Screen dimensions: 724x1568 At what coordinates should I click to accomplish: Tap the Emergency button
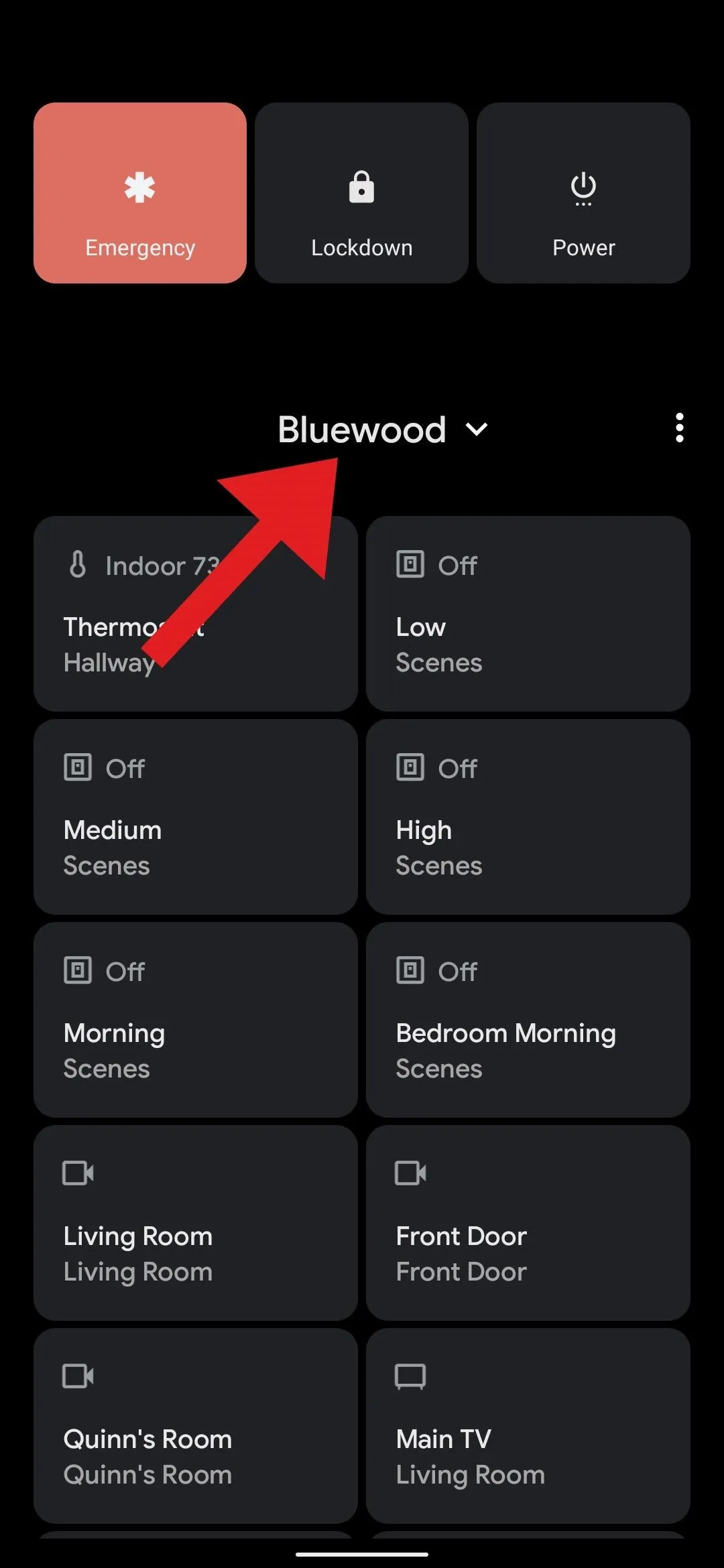tap(140, 193)
